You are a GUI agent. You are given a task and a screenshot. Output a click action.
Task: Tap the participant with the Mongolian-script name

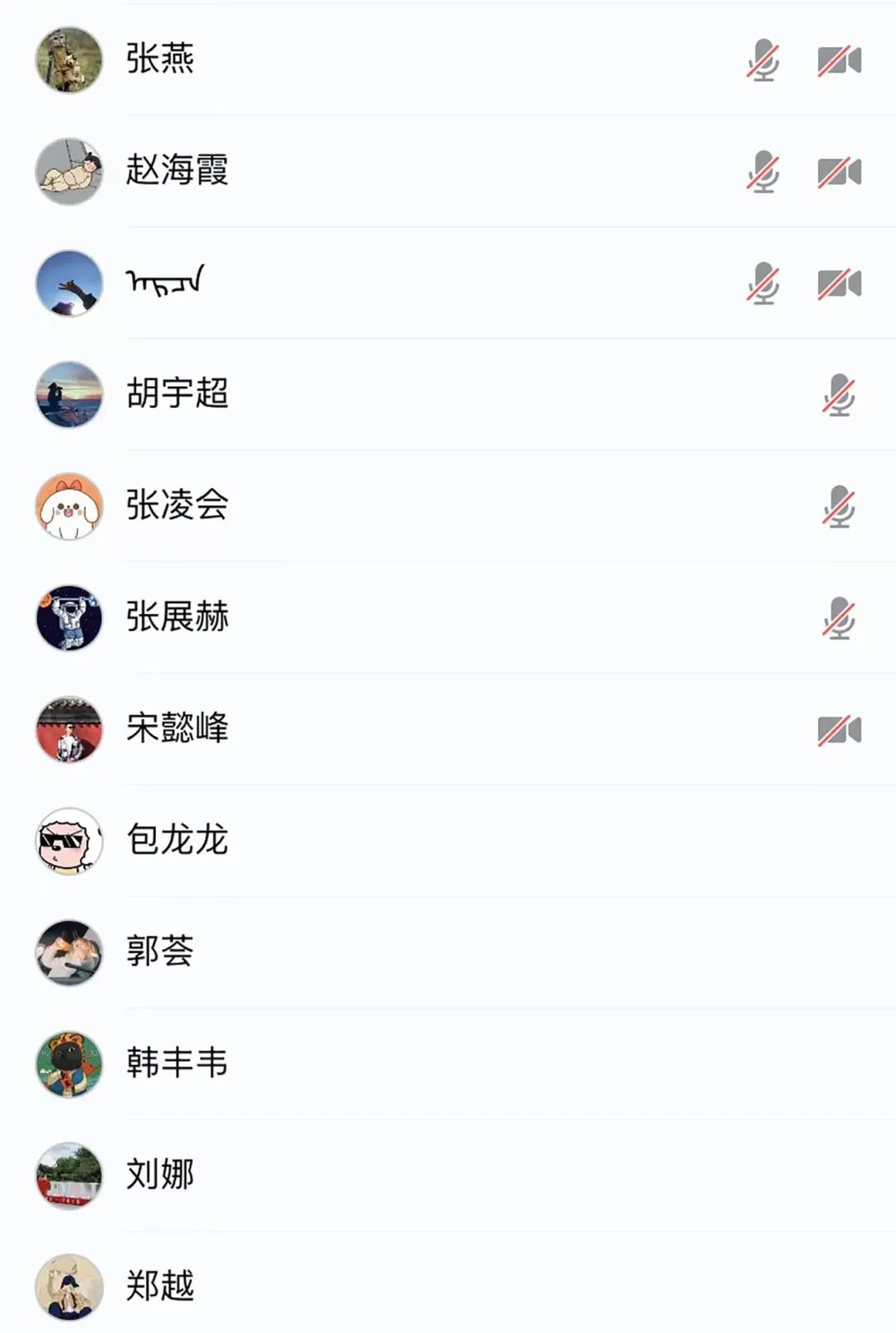[x=164, y=283]
